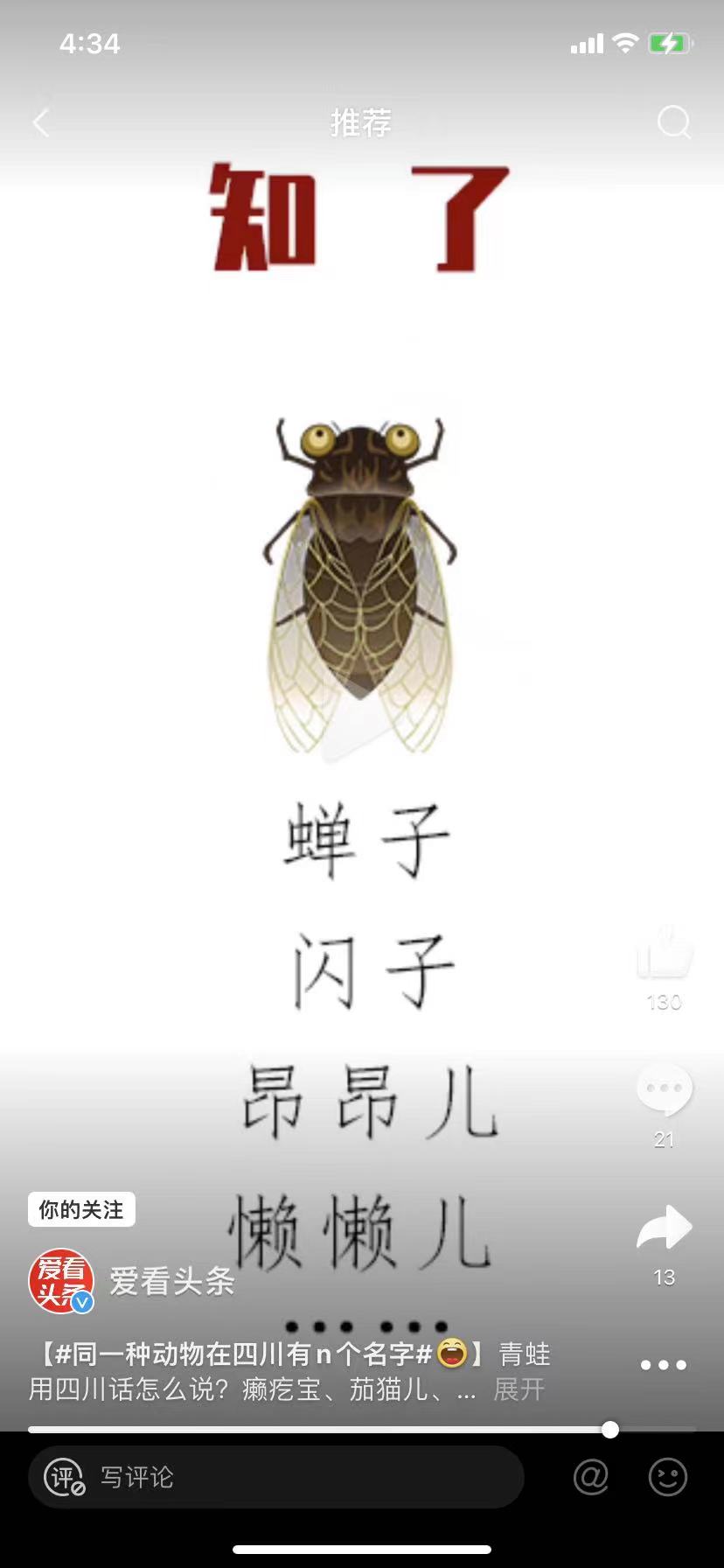Mention someone with the @ icon
This screenshot has width=724, height=1568.
(x=591, y=1477)
